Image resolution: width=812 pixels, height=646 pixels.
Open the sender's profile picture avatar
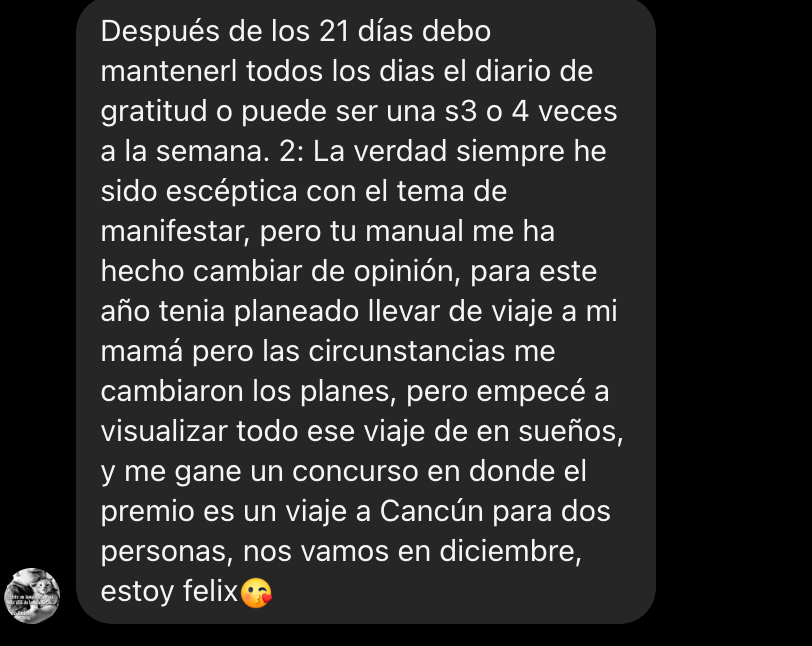pyautogui.click(x=32, y=597)
